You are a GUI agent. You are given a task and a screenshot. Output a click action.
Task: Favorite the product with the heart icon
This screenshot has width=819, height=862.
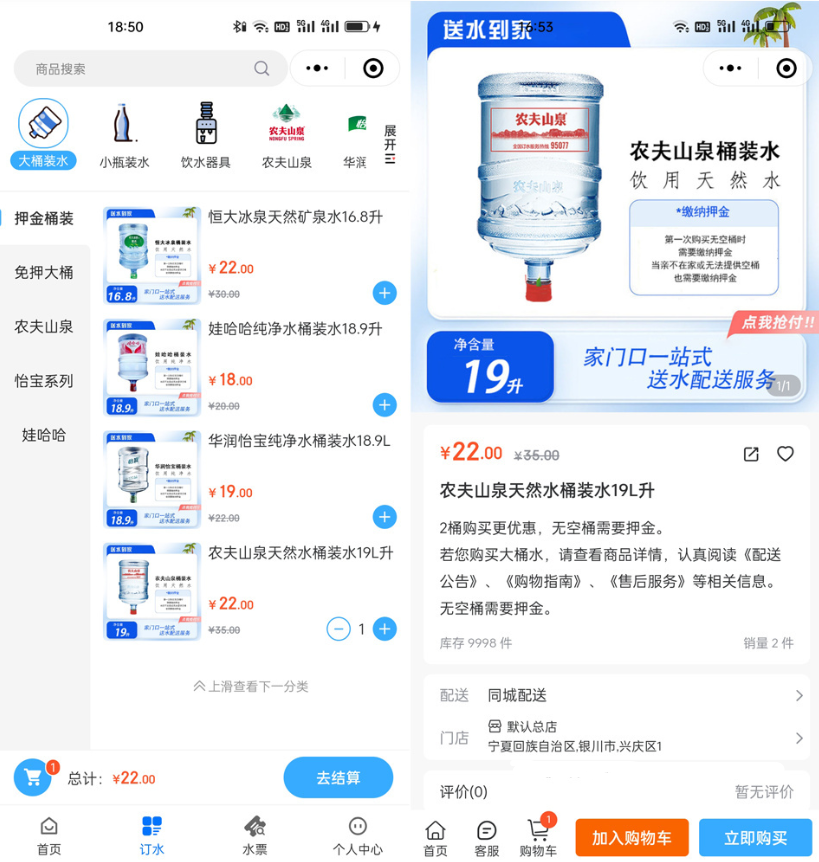pos(785,454)
